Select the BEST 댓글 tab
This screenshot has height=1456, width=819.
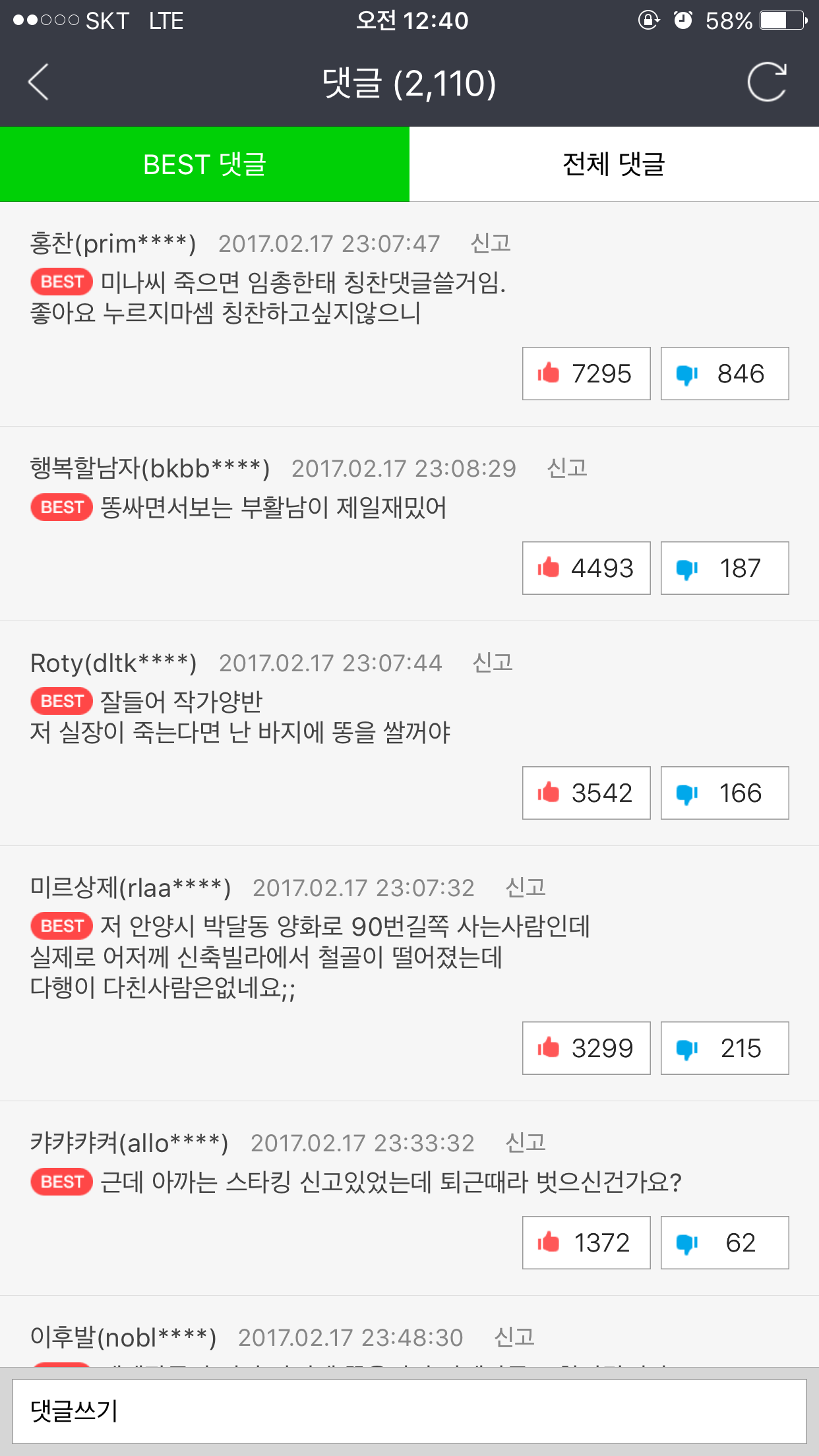coord(204,164)
